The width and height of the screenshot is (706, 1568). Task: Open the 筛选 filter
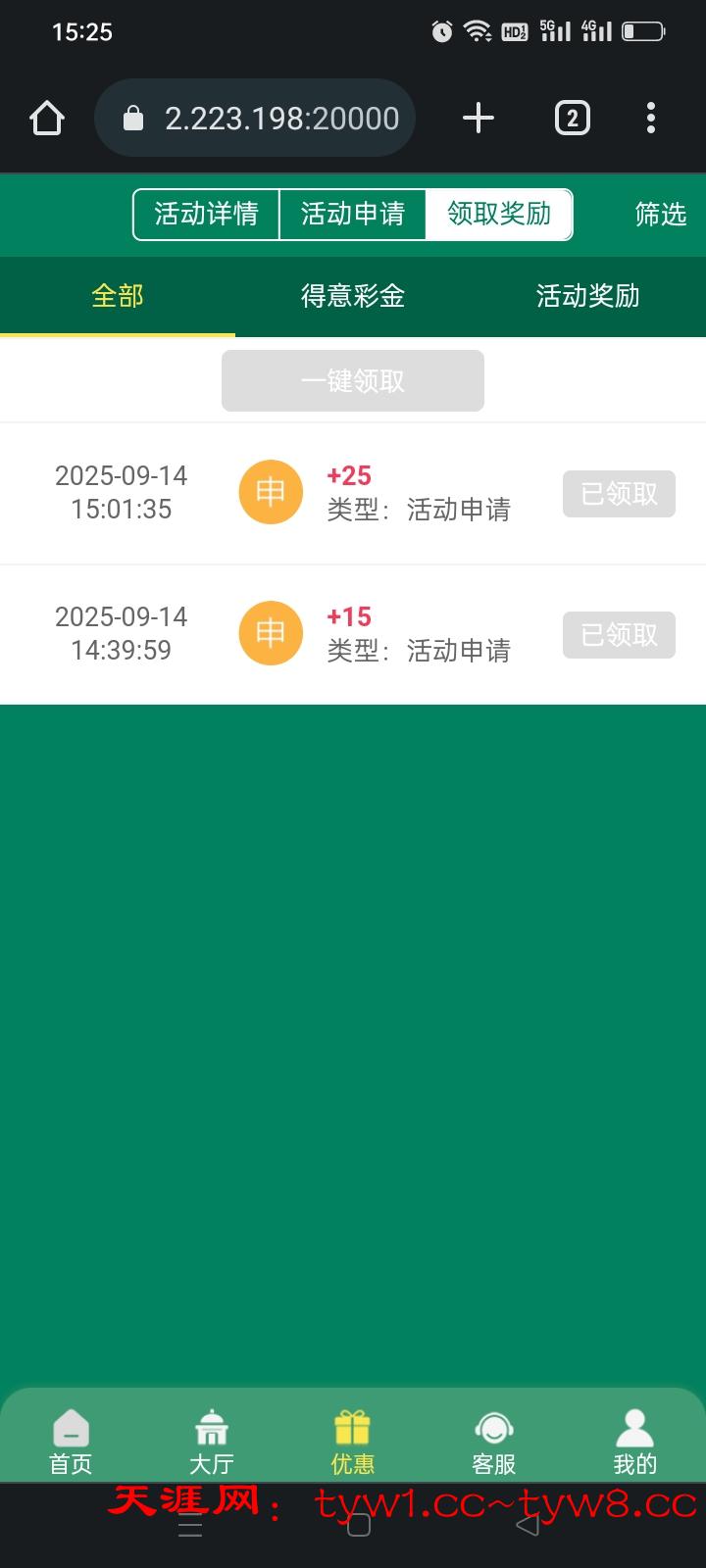tap(660, 214)
